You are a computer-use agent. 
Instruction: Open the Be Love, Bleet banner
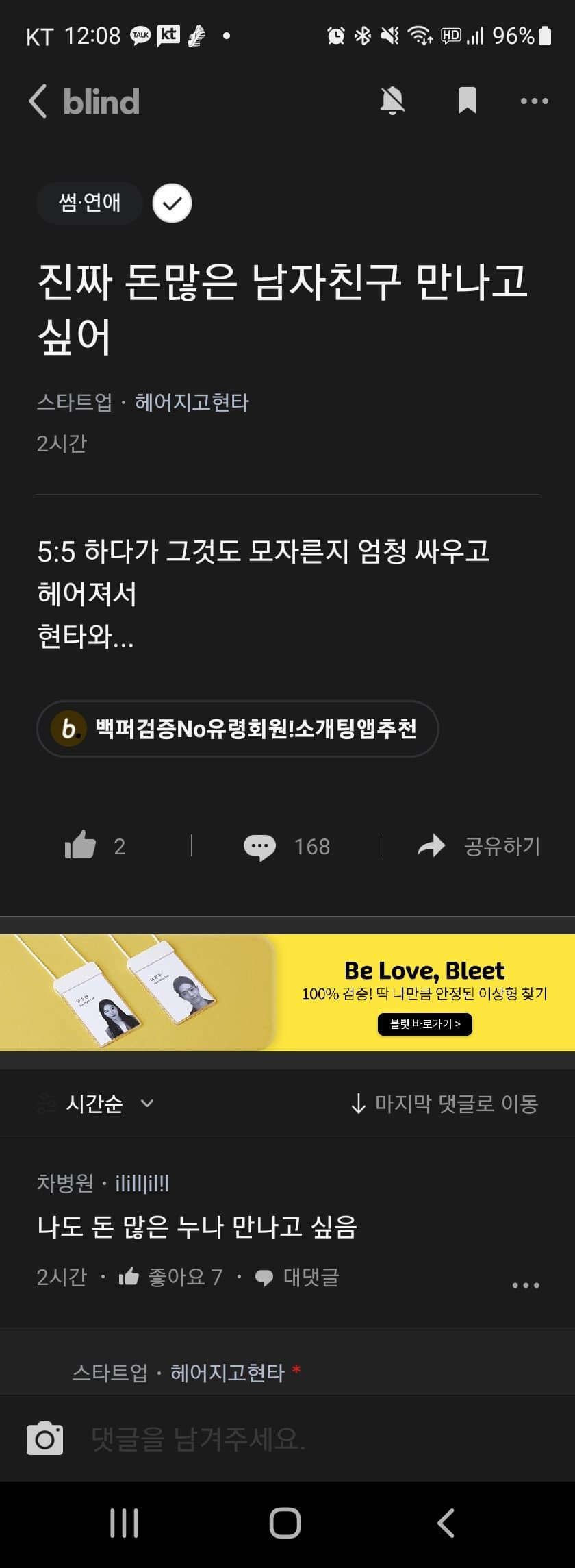click(x=287, y=993)
